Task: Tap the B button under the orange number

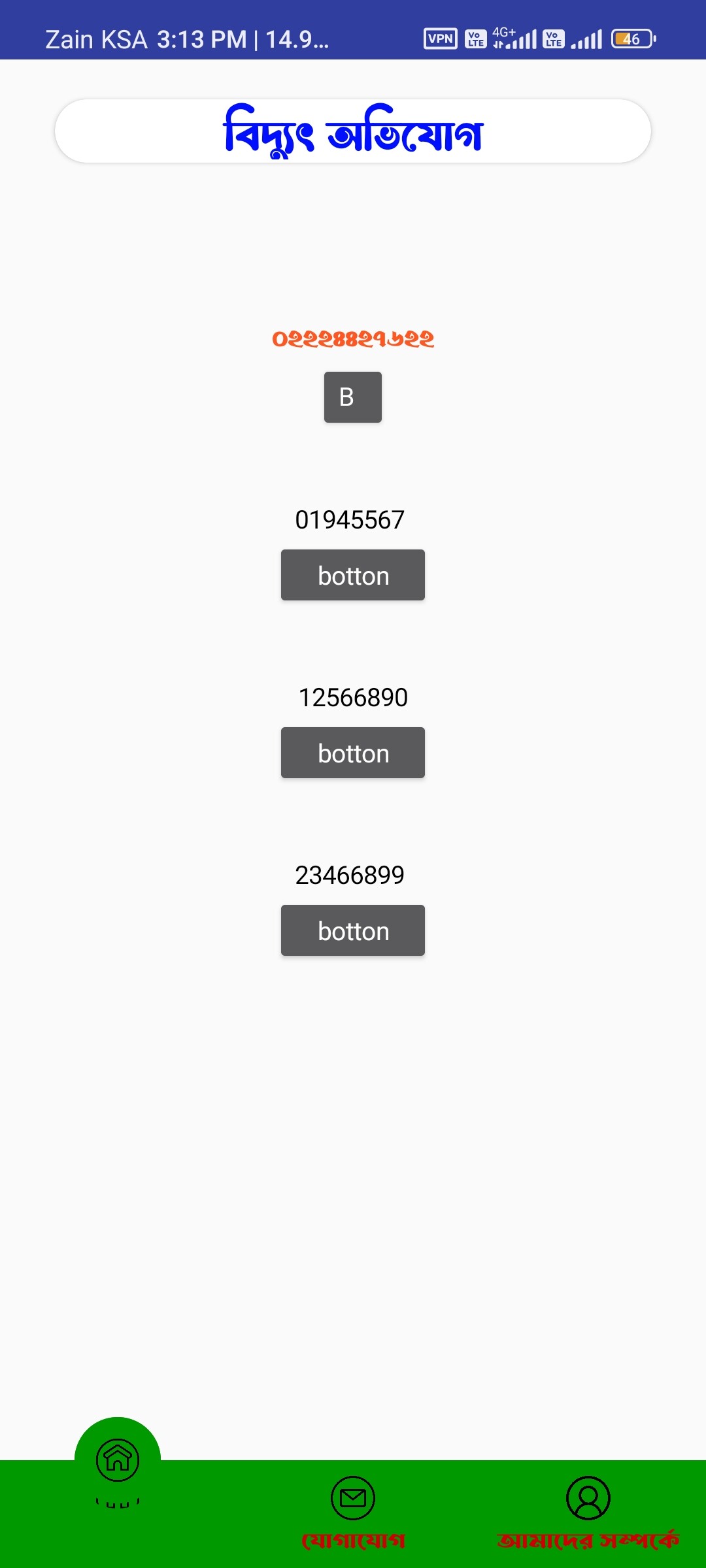Action: point(352,397)
